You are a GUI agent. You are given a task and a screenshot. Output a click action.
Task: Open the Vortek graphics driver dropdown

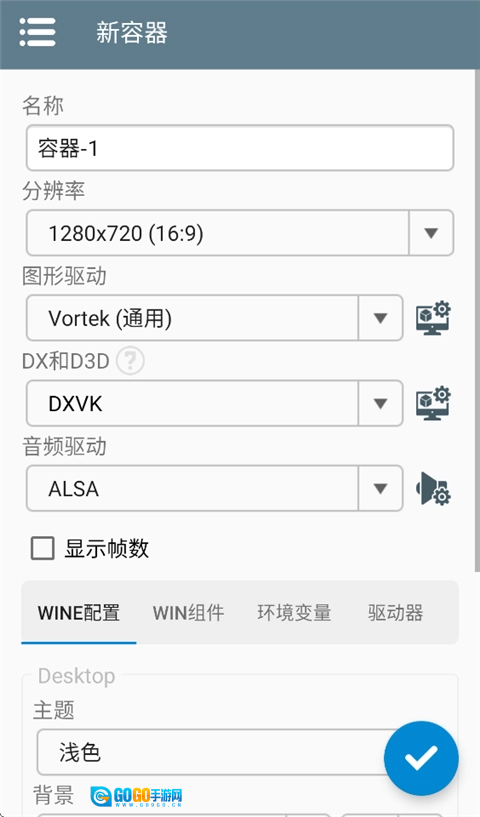click(214, 318)
